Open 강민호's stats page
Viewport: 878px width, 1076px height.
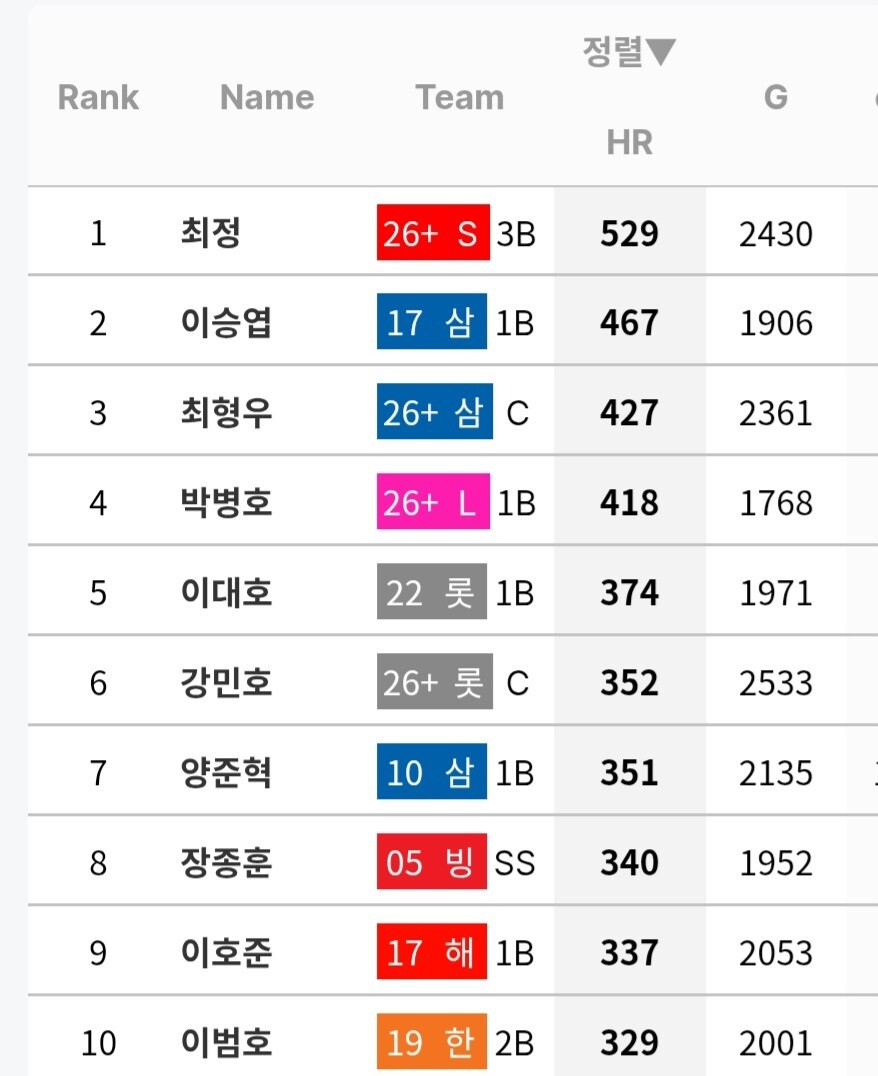pos(226,682)
